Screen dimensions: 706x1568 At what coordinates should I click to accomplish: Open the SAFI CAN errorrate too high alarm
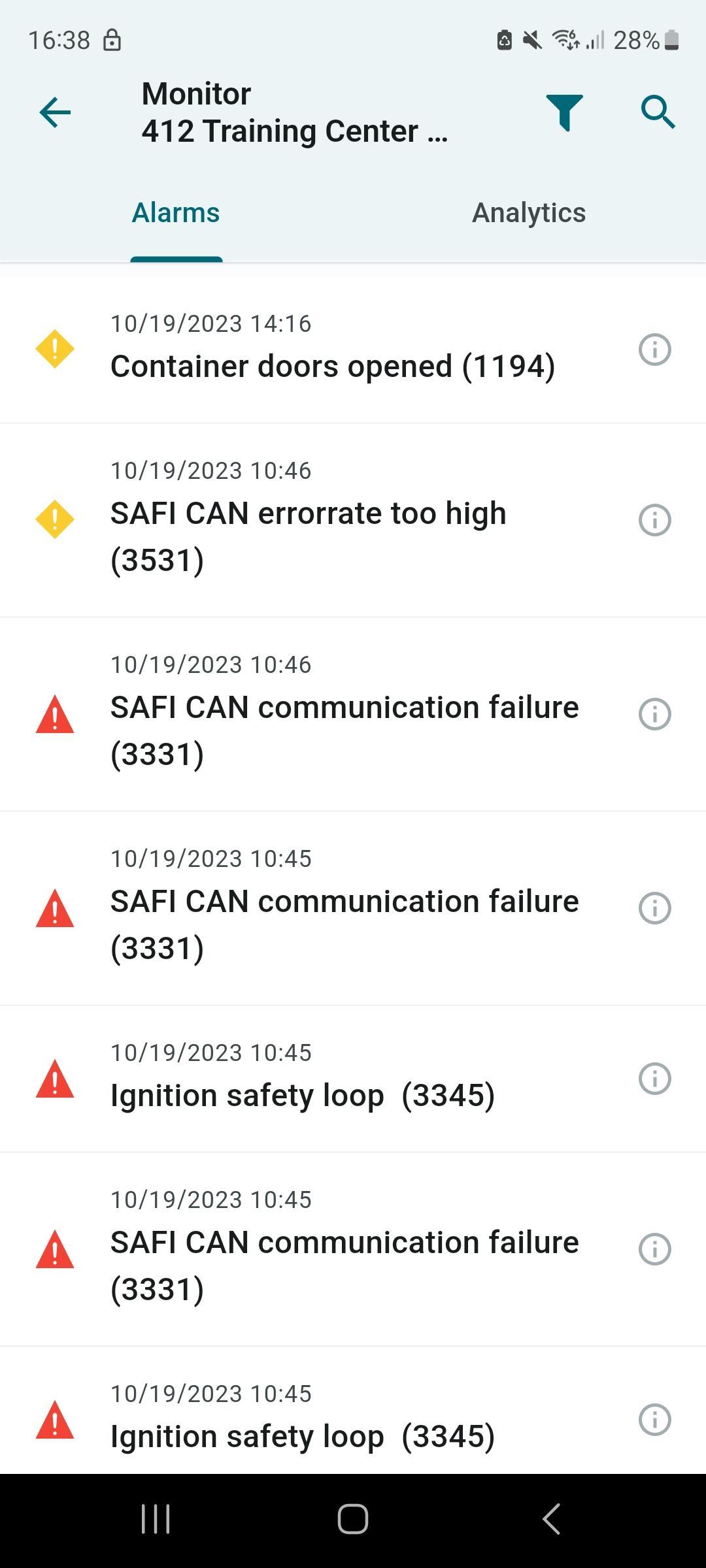point(353,520)
